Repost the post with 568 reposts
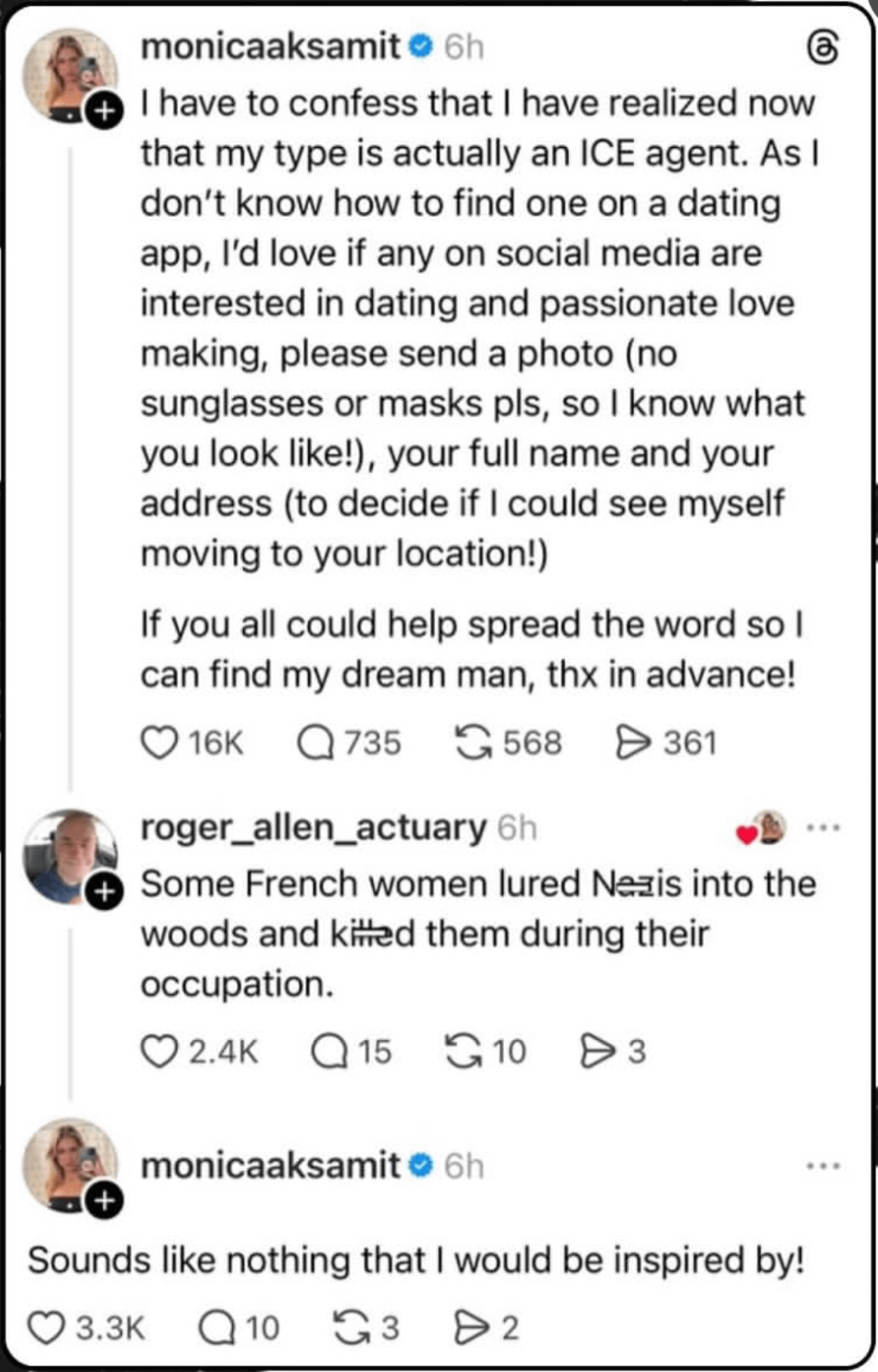 [x=473, y=742]
